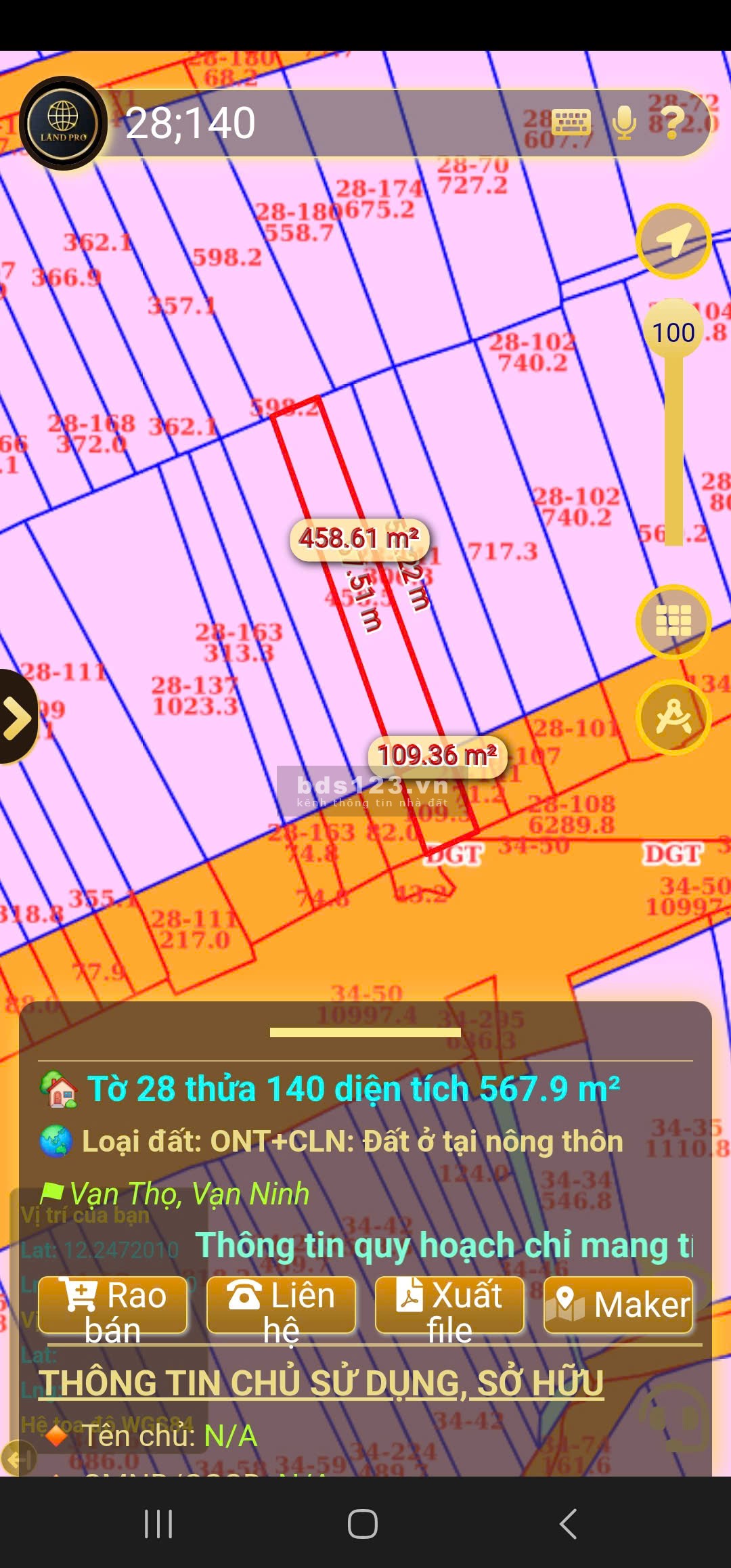Go back with the system back button

(569, 1524)
